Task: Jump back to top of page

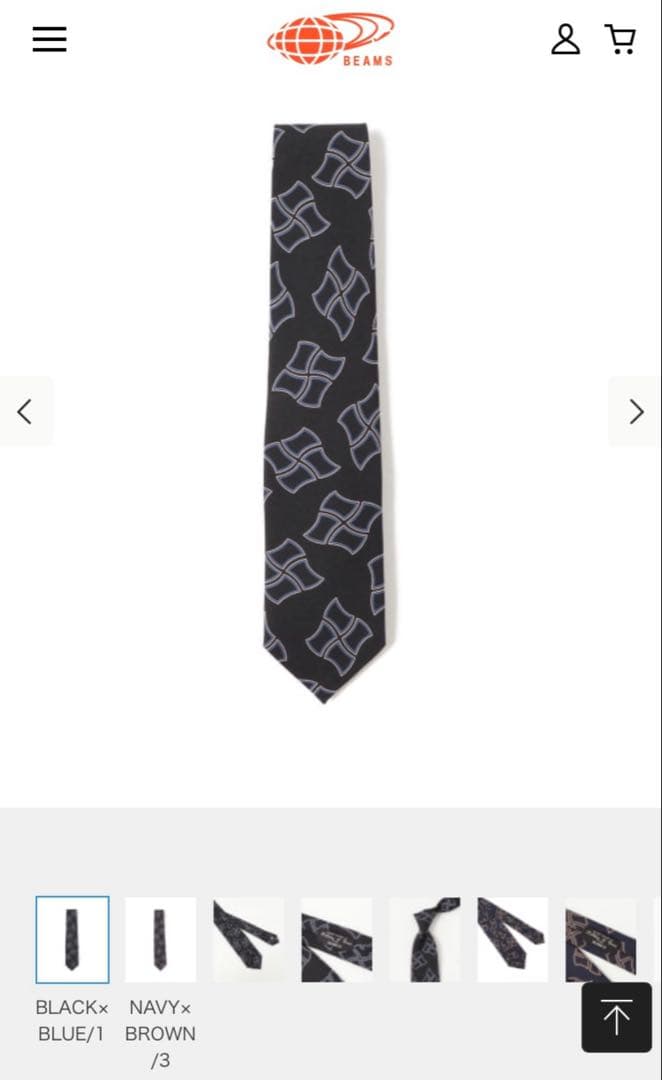Action: click(616, 1017)
